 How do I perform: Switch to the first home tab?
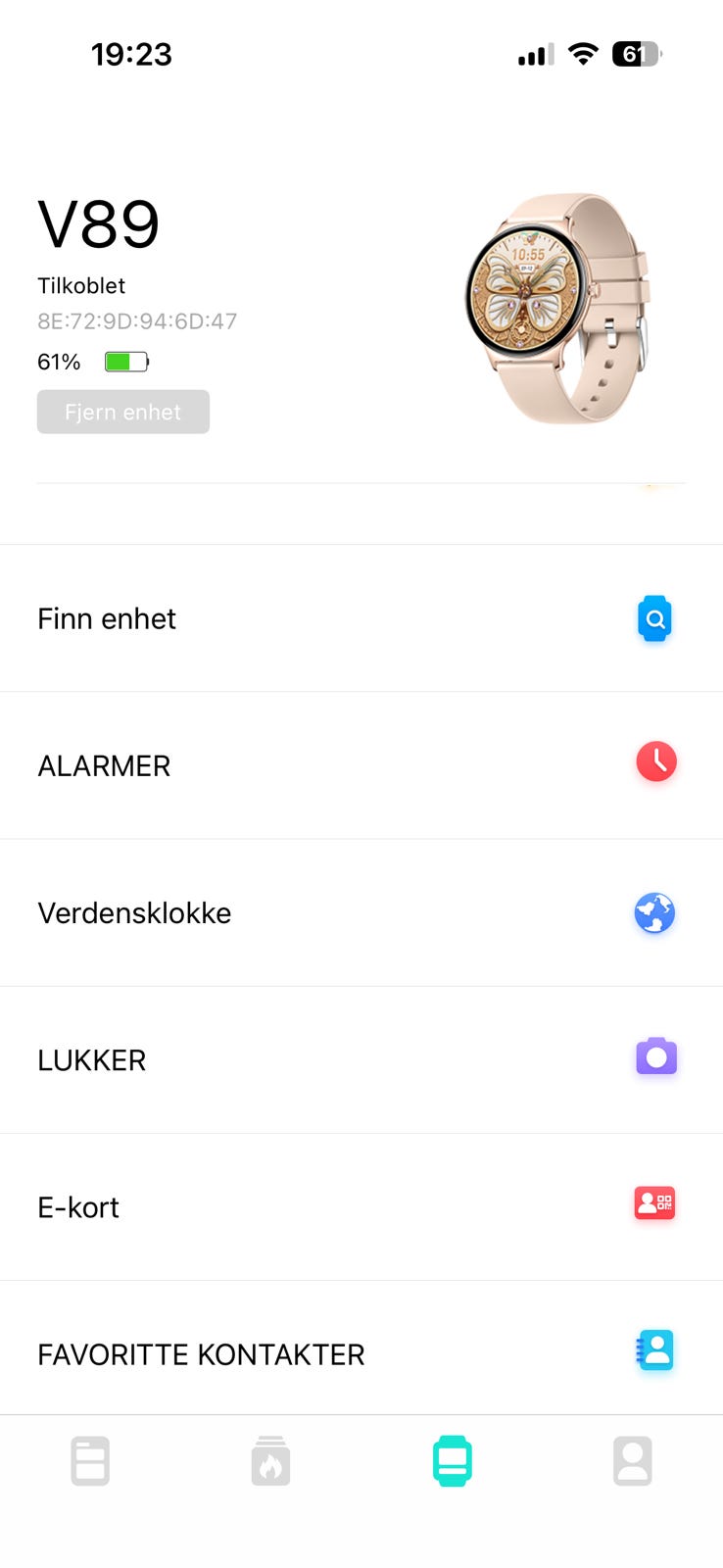[90, 1461]
